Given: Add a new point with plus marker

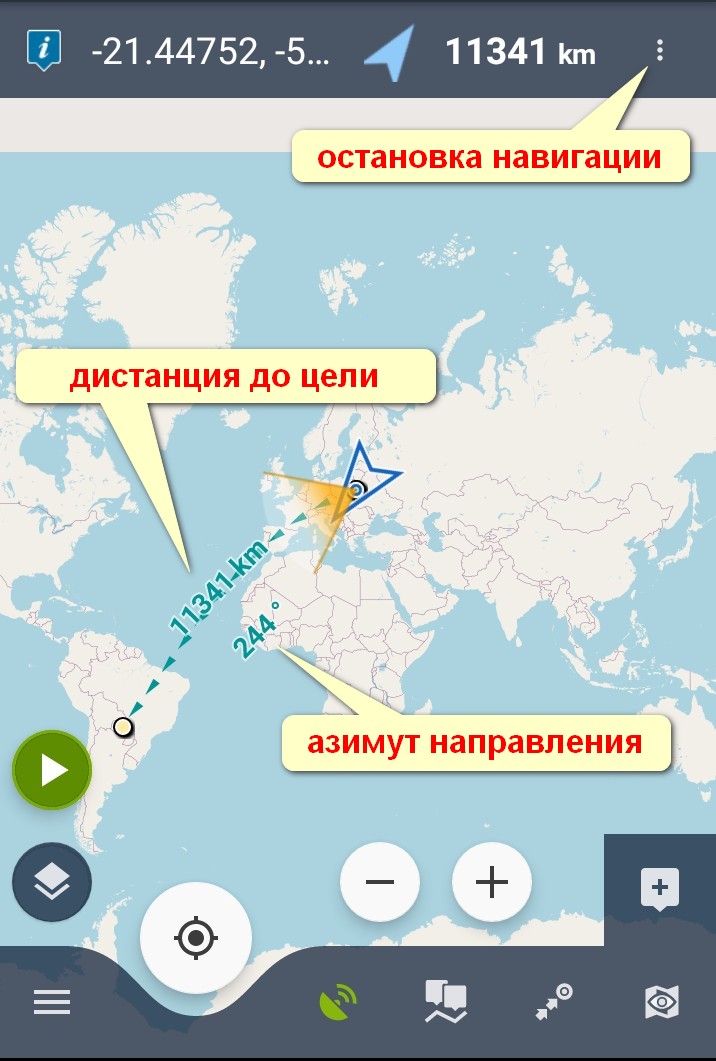Looking at the screenshot, I should [661, 887].
